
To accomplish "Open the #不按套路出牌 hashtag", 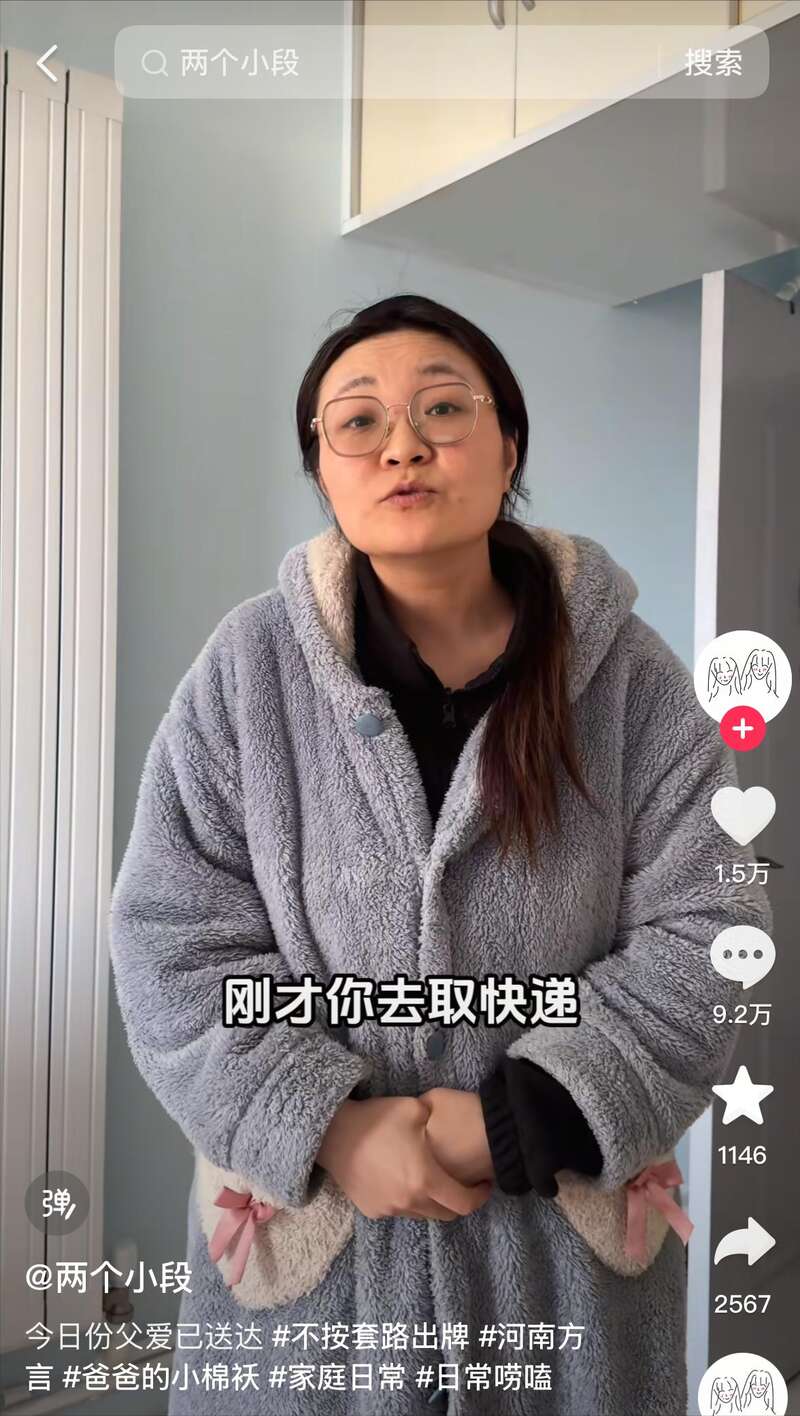I will pos(370,1336).
